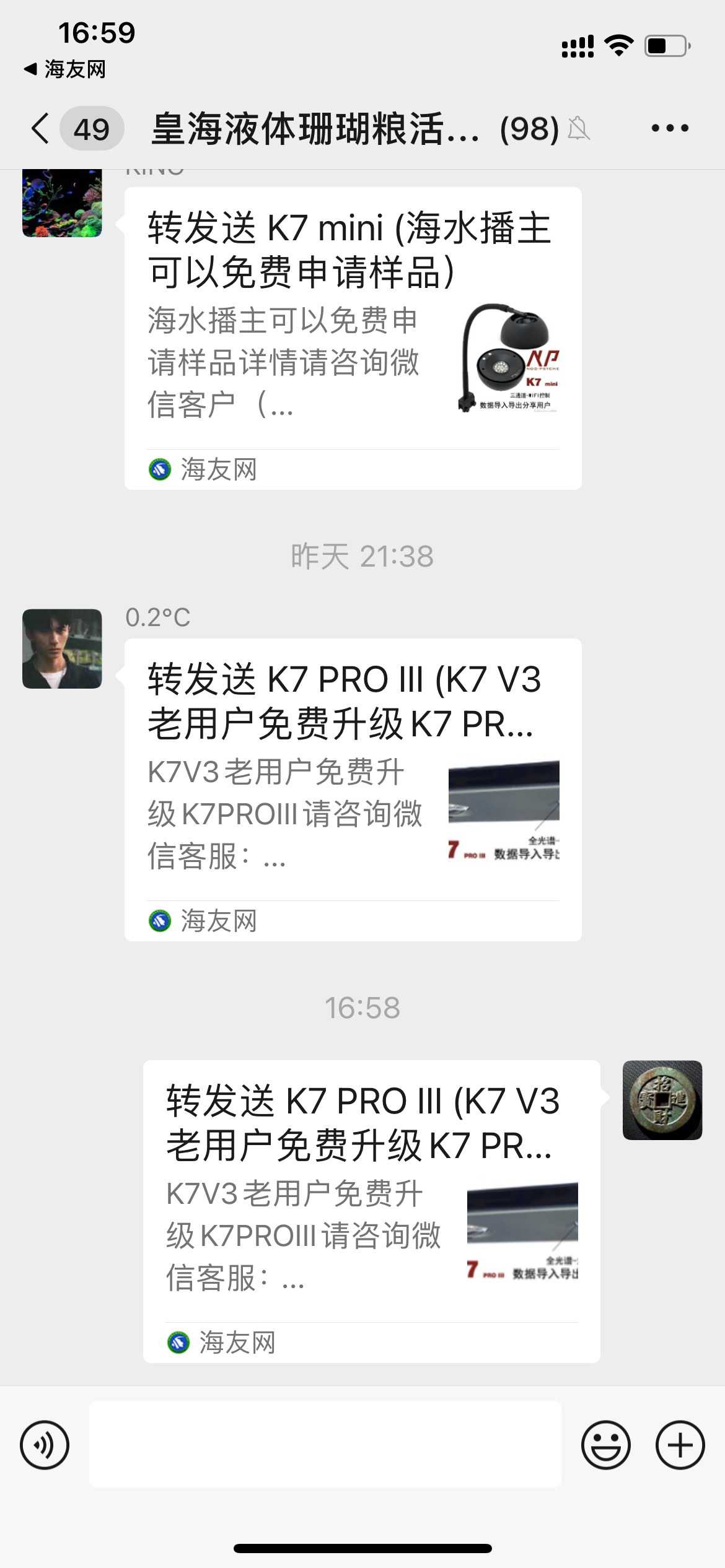Open my sent K7 PRO III card
The width and height of the screenshot is (725, 1568).
tap(371, 1211)
